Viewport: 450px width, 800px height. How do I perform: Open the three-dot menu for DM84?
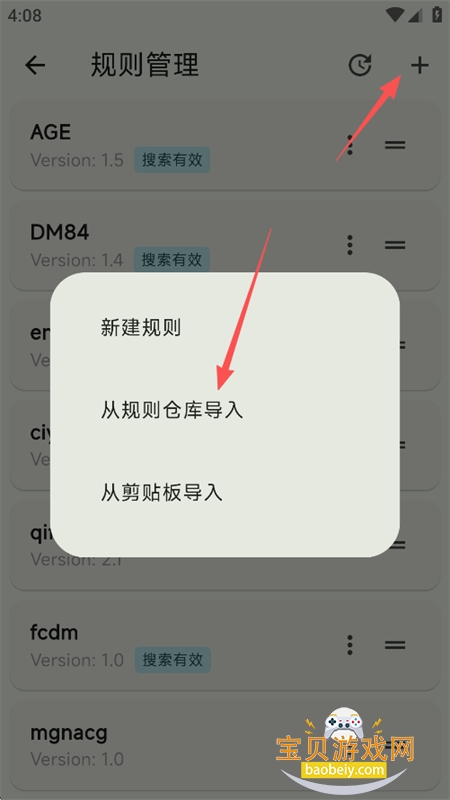pos(350,245)
